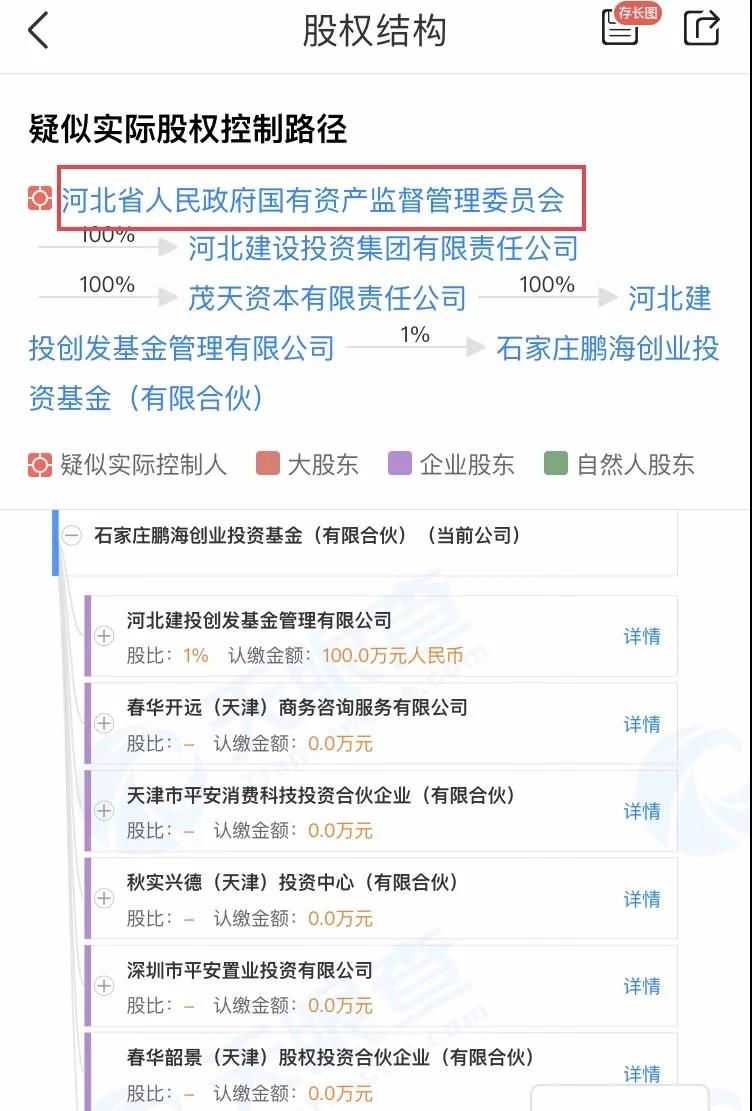752x1111 pixels.
Task: Share this equity structure page
Action: click(x=701, y=28)
